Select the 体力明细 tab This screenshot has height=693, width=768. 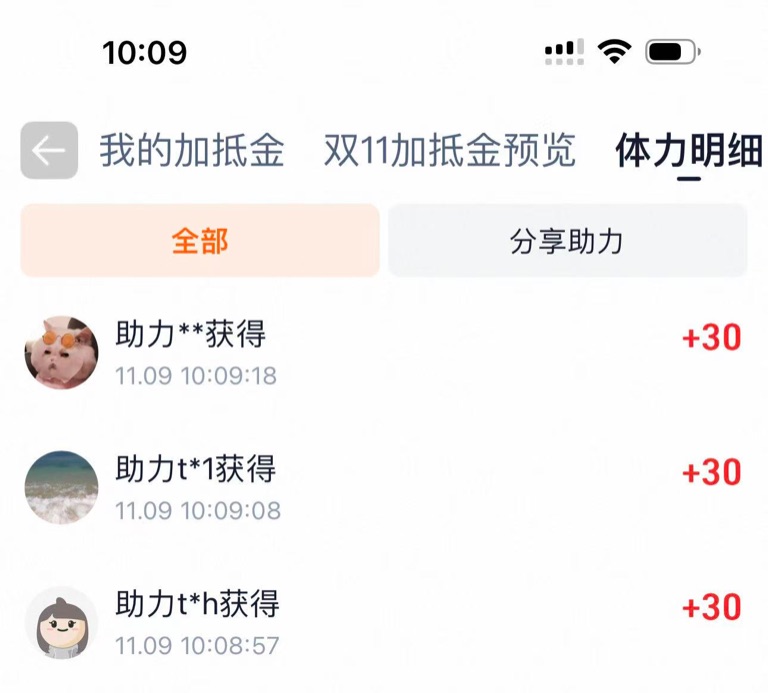(x=688, y=151)
